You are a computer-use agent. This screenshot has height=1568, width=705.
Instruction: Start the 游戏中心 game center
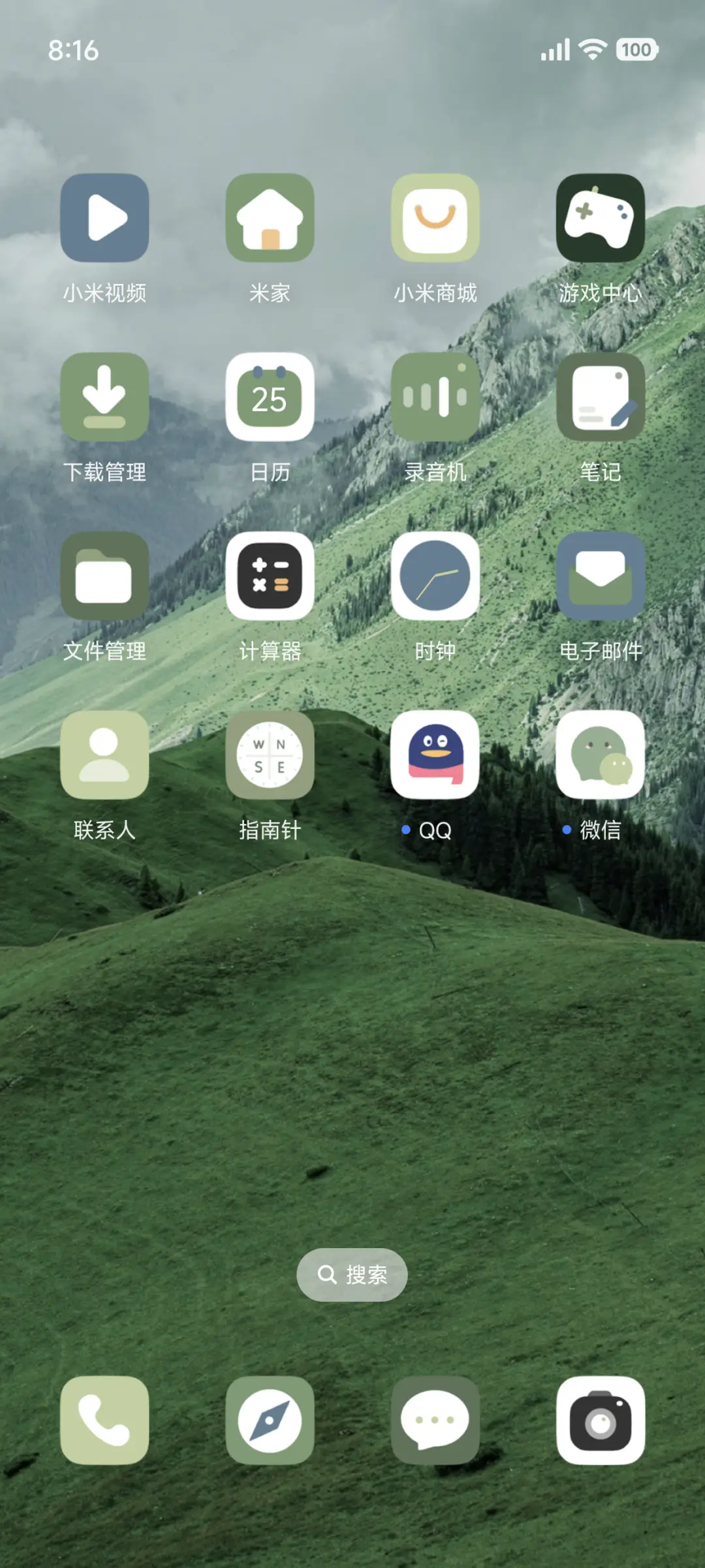601,219
